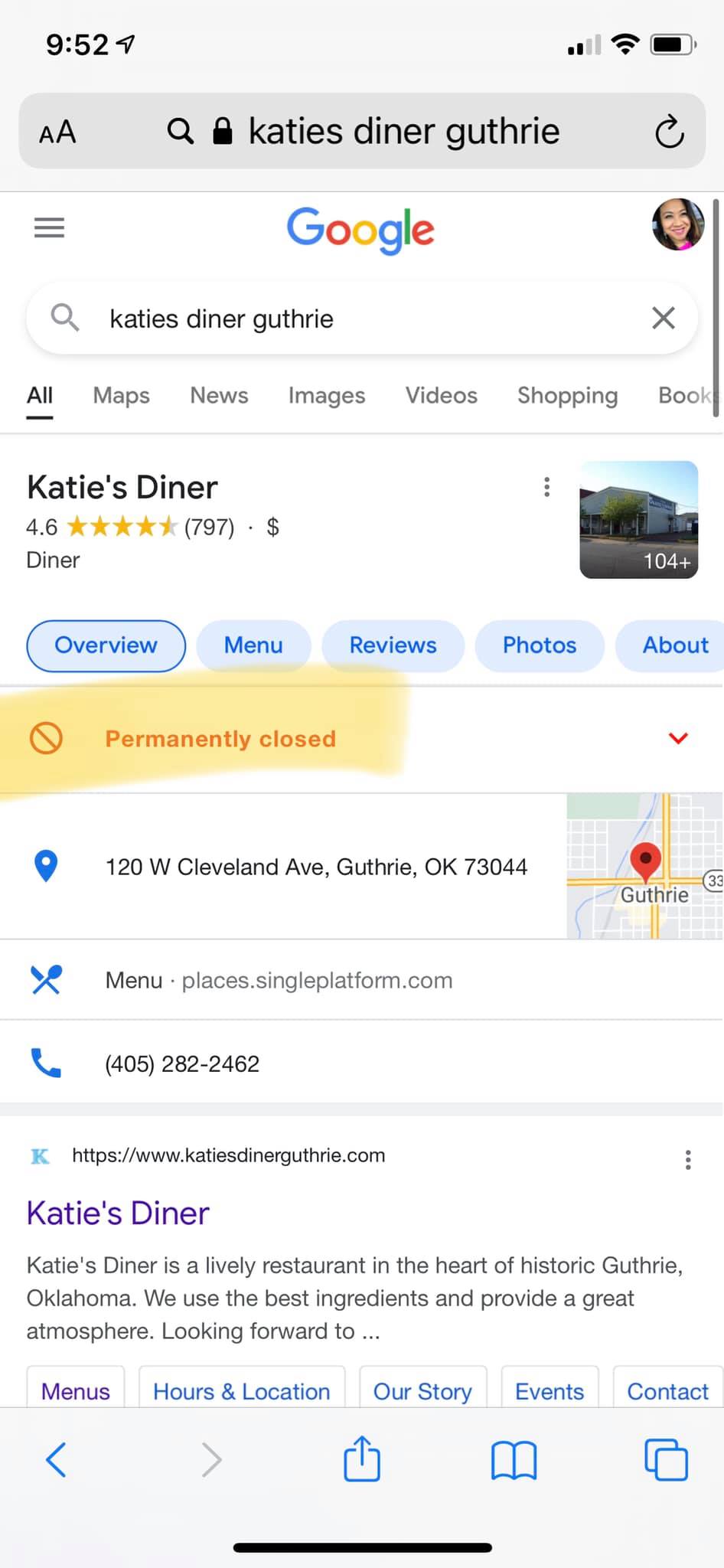Call (405) 282-2462
The height and width of the screenshot is (1568, 724).
pos(182,1063)
